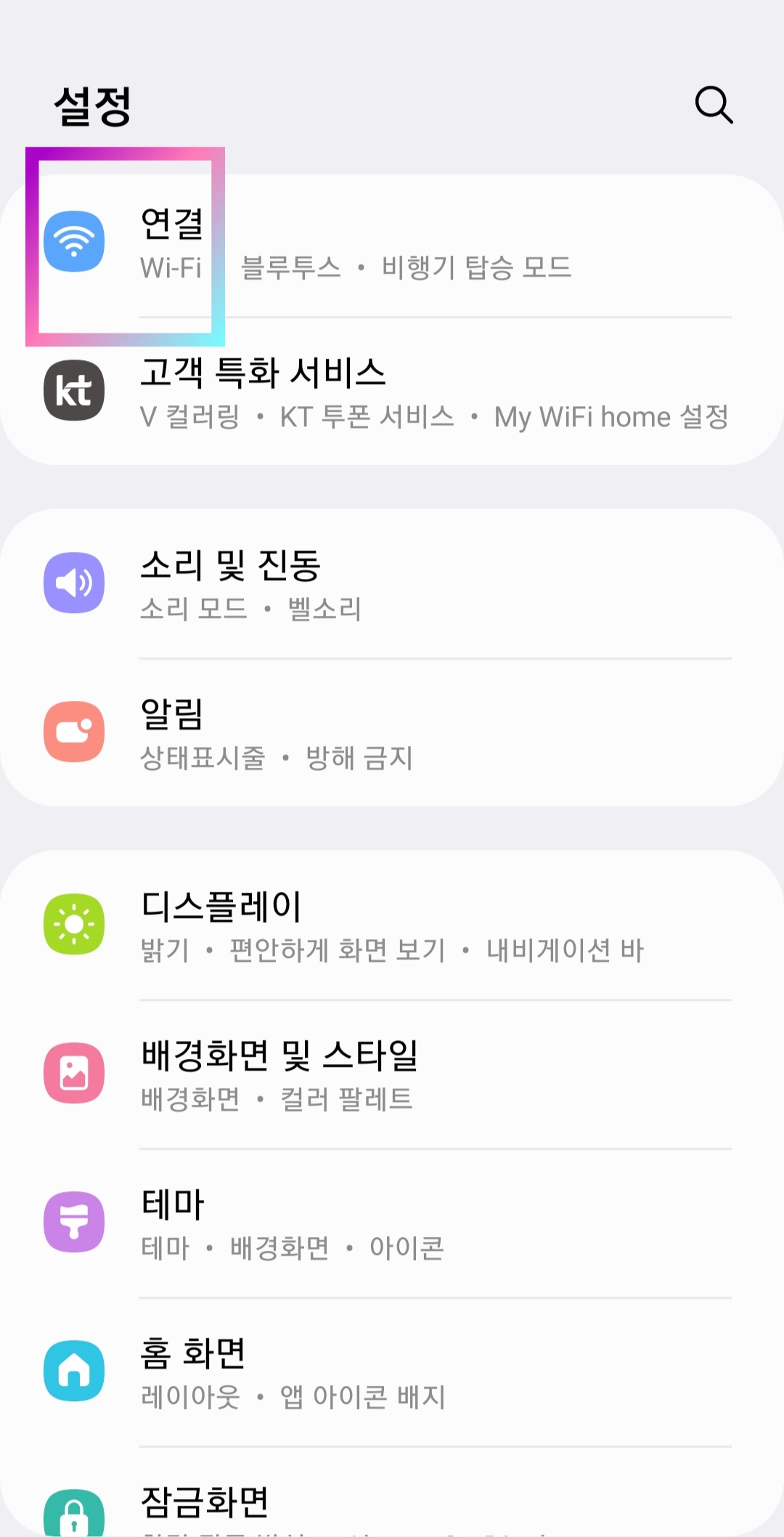Open the settings search magnifier
The height and width of the screenshot is (1537, 784).
click(714, 106)
